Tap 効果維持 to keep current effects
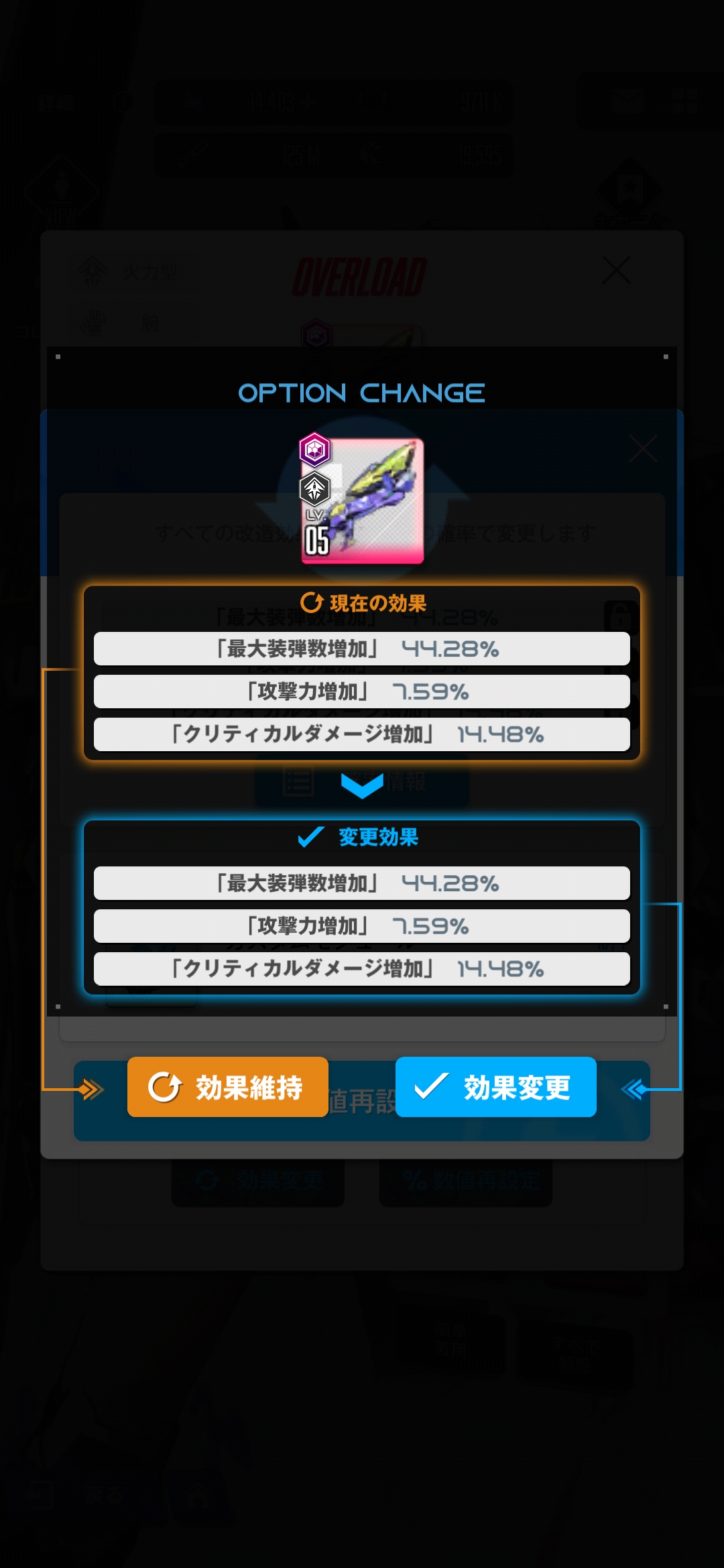 click(x=228, y=1087)
